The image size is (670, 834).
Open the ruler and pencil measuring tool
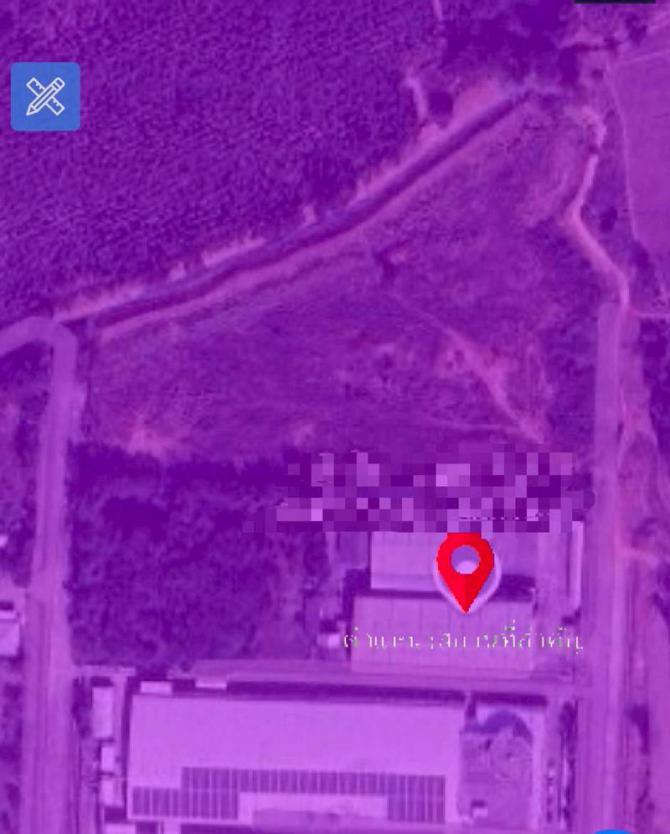(45, 97)
